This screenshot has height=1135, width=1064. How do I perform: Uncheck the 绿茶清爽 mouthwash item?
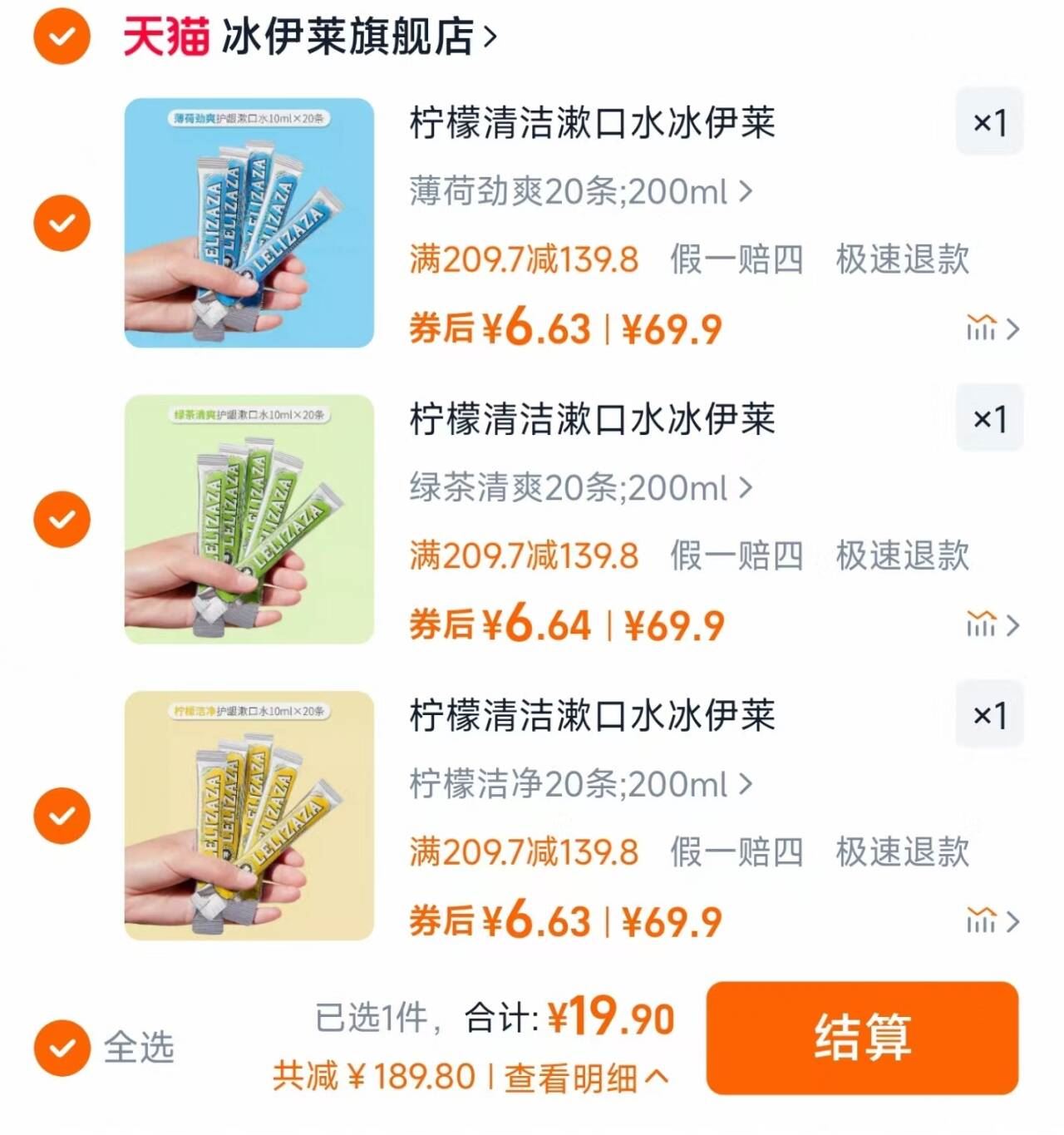[61, 519]
